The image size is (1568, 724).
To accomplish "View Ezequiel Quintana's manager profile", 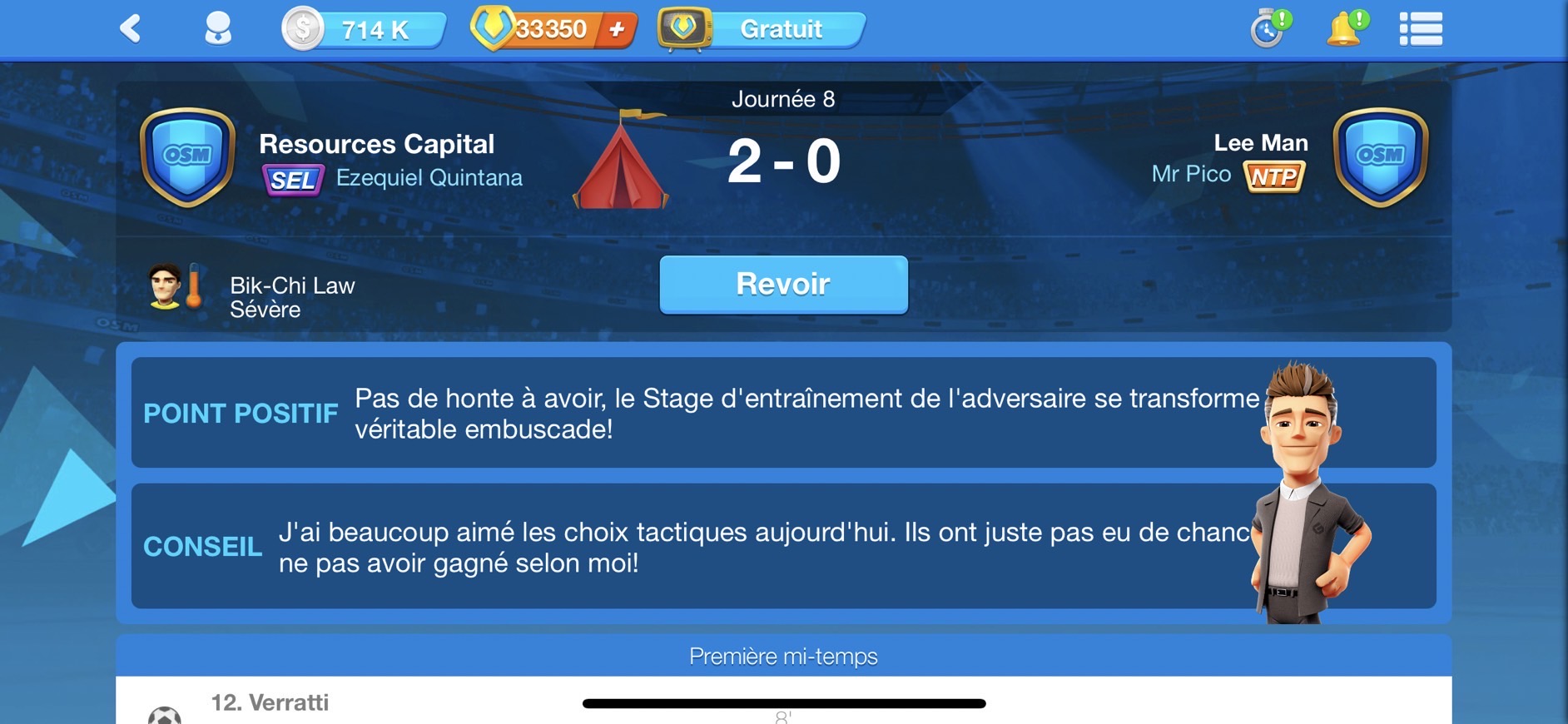I will tap(429, 178).
